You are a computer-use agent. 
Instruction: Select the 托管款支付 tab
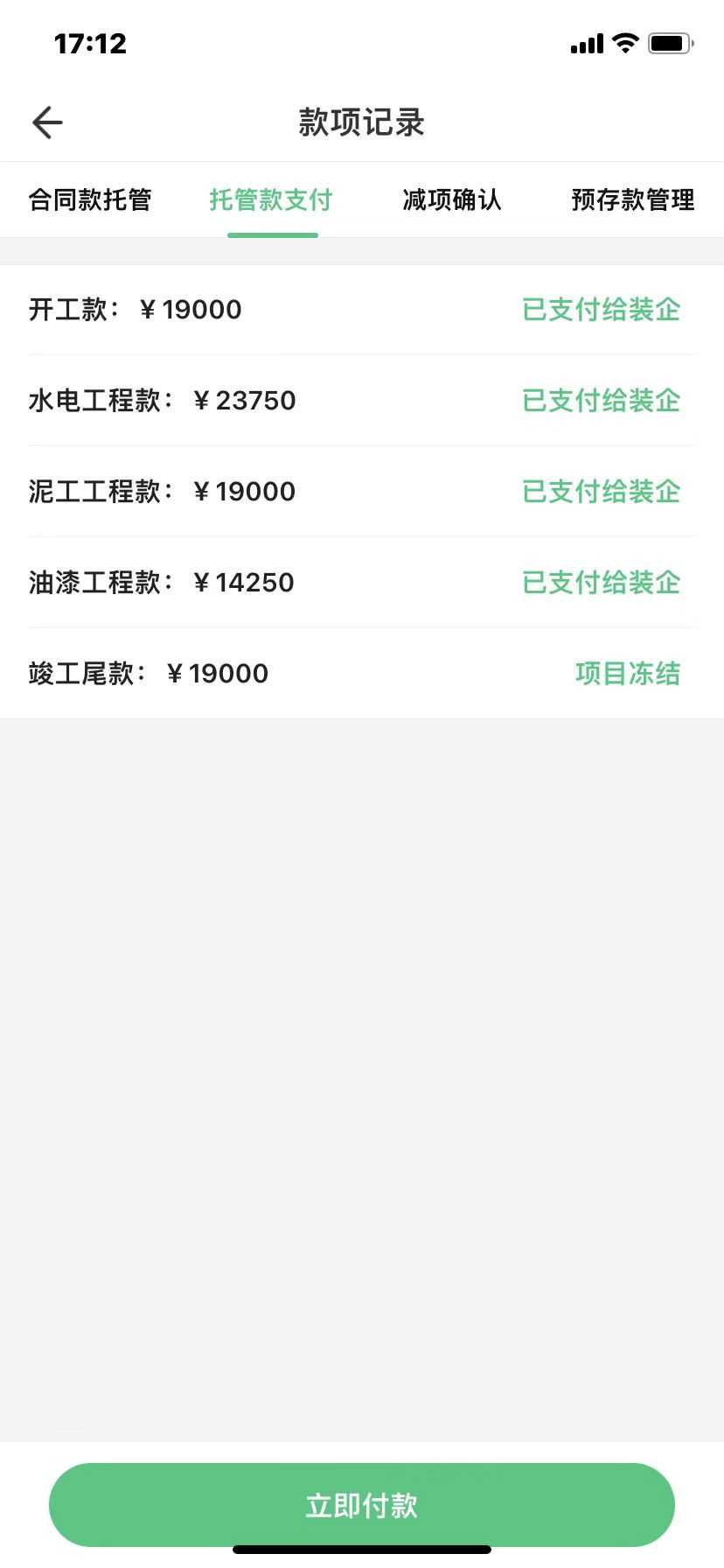click(271, 200)
